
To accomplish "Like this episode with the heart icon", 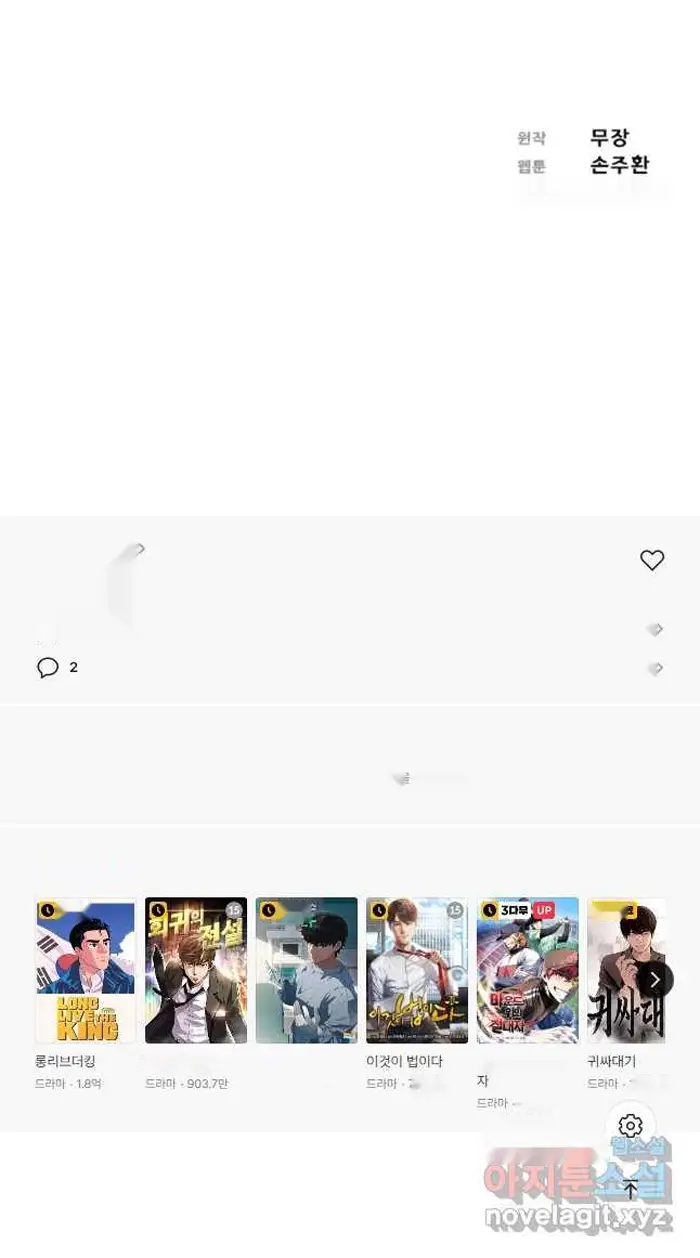I will 652,561.
